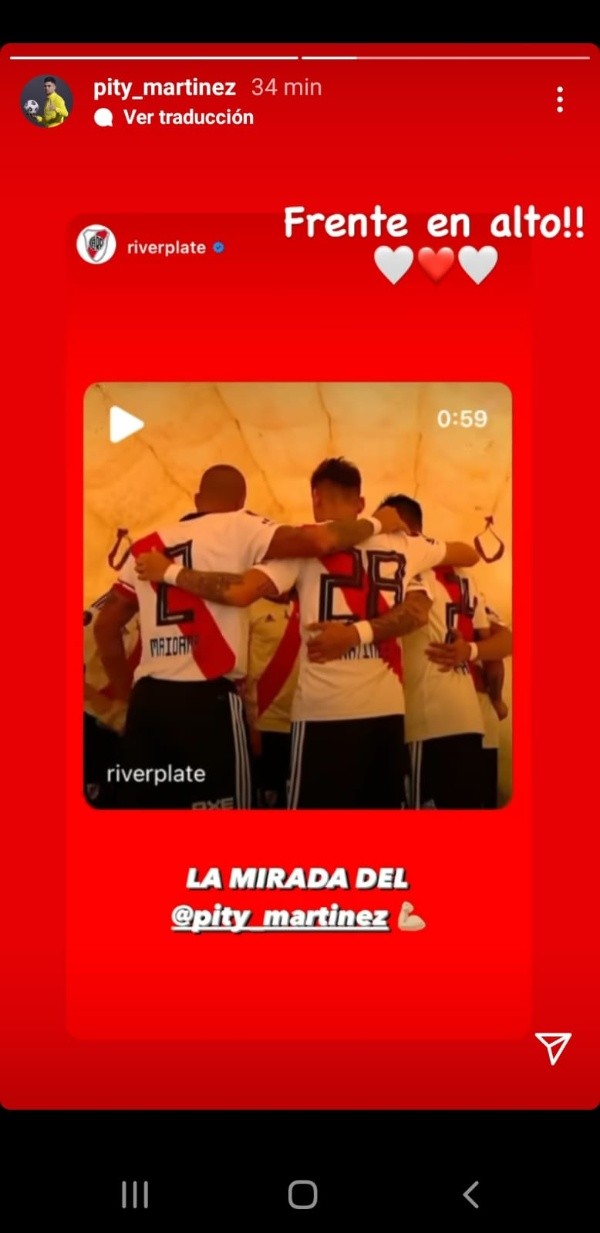Screen dimensions: 600x1233
Task: Tap the pity_martinez username
Action: (164, 87)
